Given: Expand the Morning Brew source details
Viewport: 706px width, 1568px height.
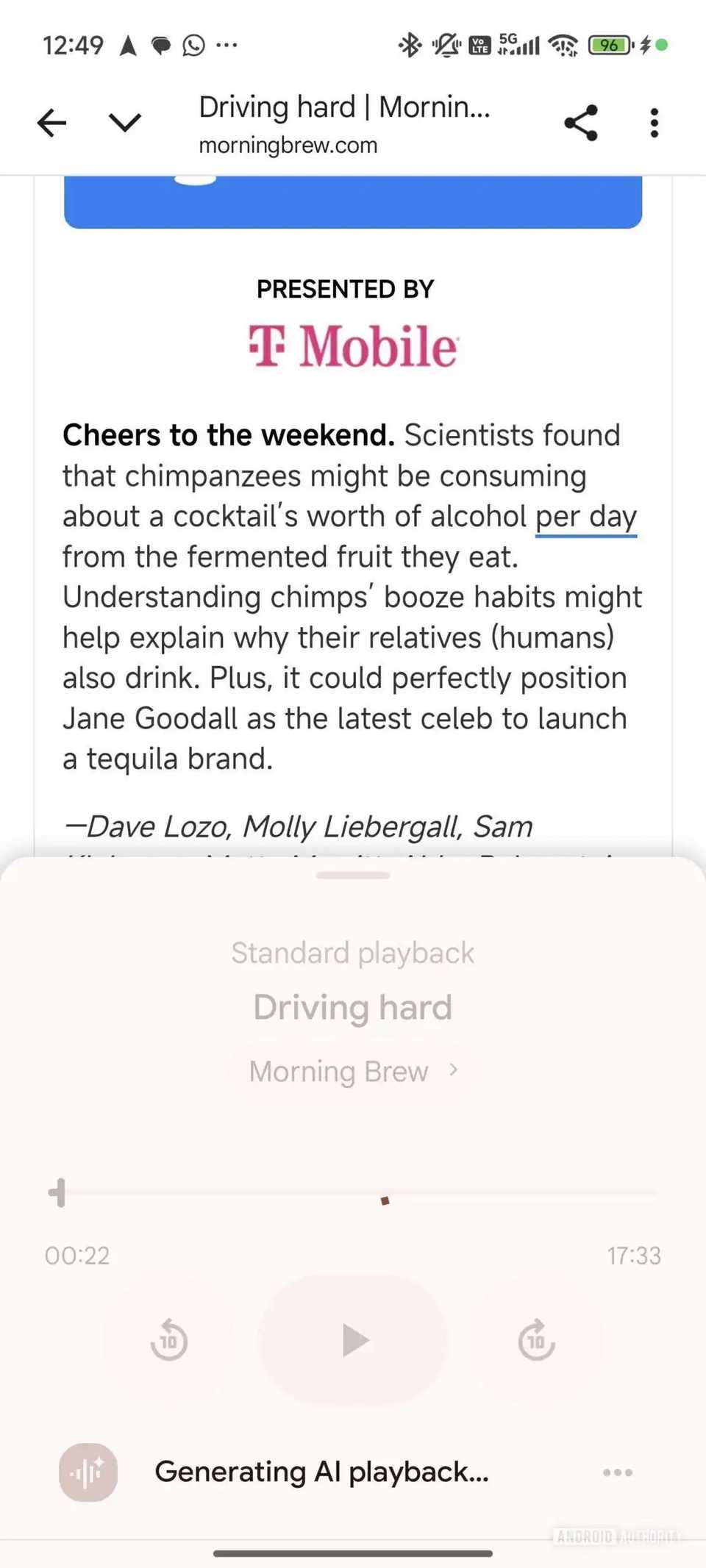Looking at the screenshot, I should pyautogui.click(x=352, y=1071).
